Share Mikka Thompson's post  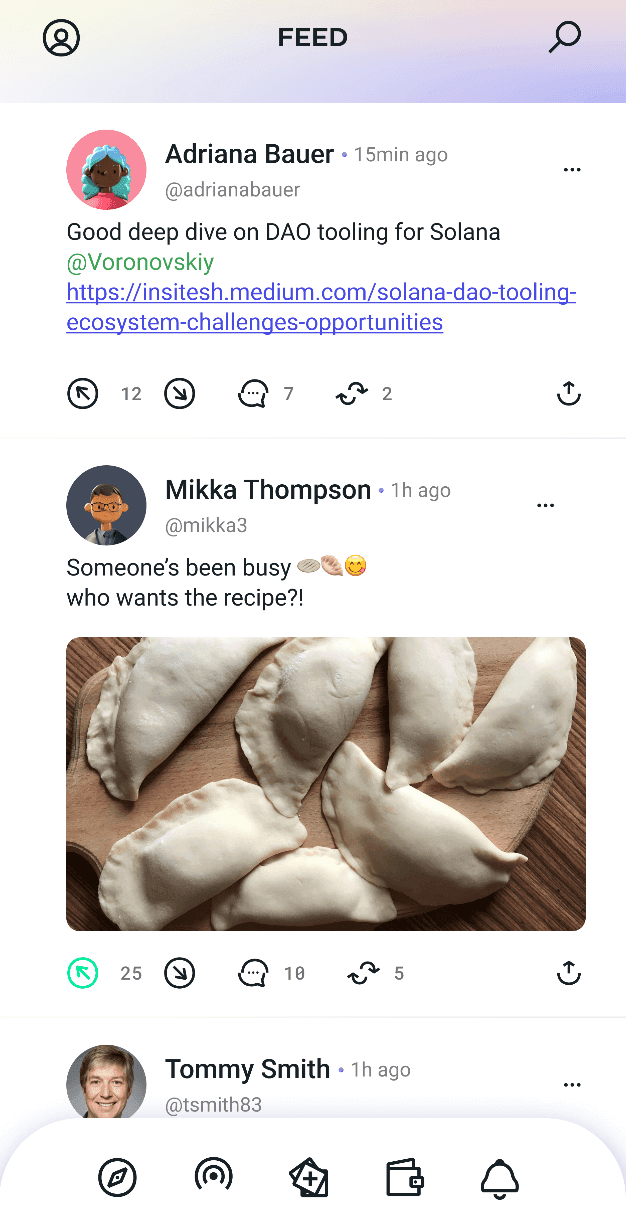click(568, 973)
